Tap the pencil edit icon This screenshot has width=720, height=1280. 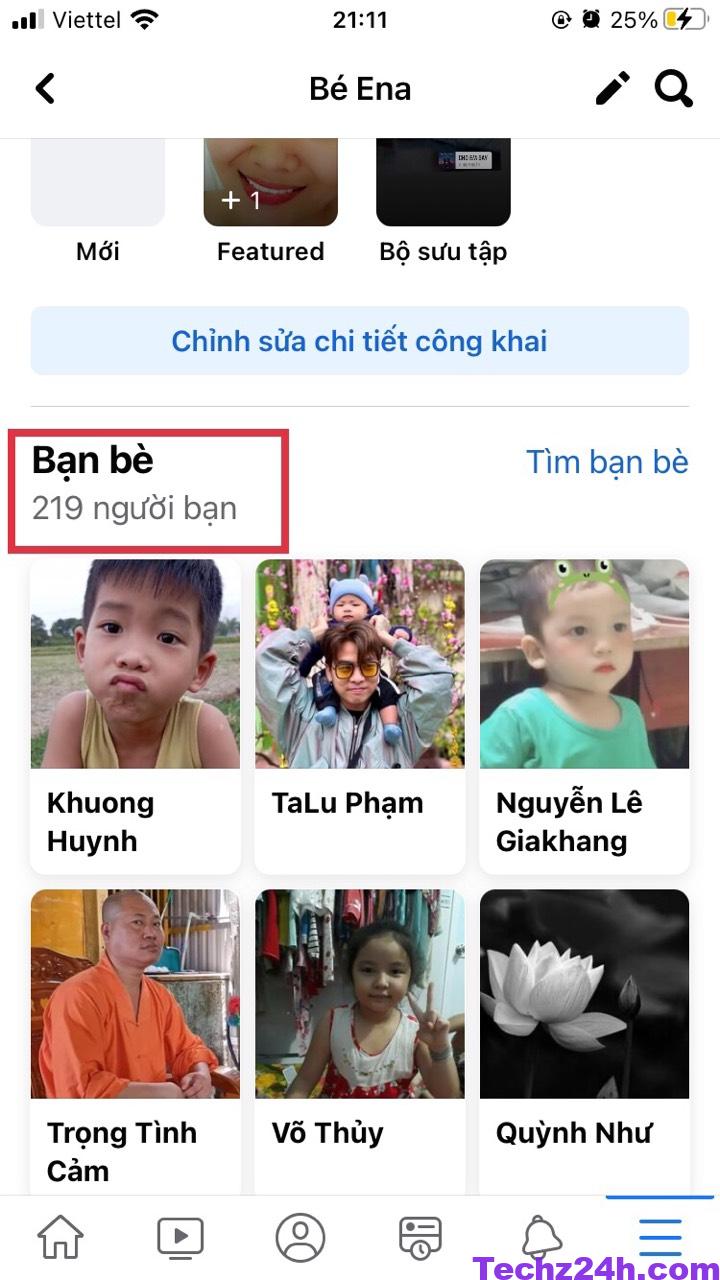[612, 89]
